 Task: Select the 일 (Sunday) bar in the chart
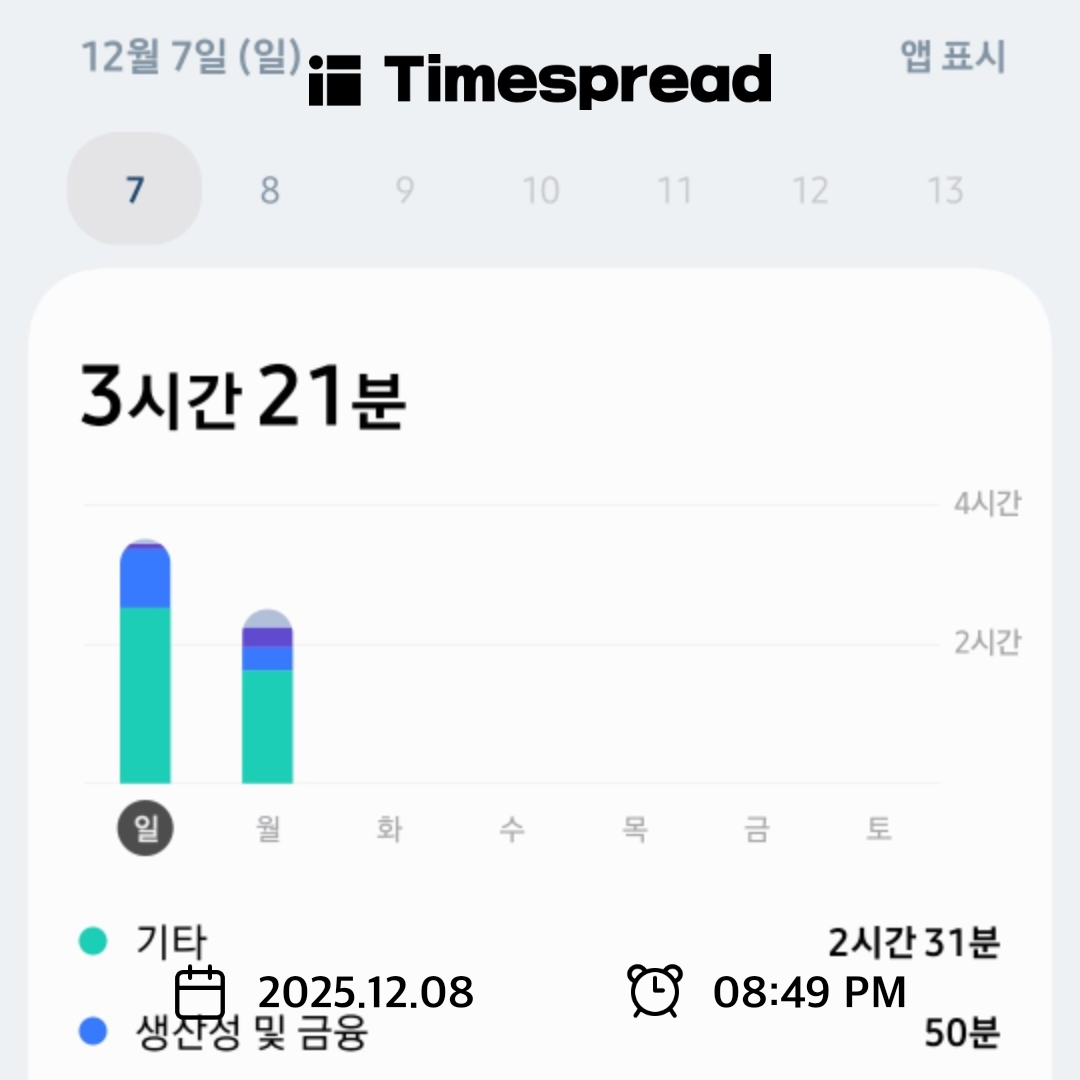click(145, 662)
